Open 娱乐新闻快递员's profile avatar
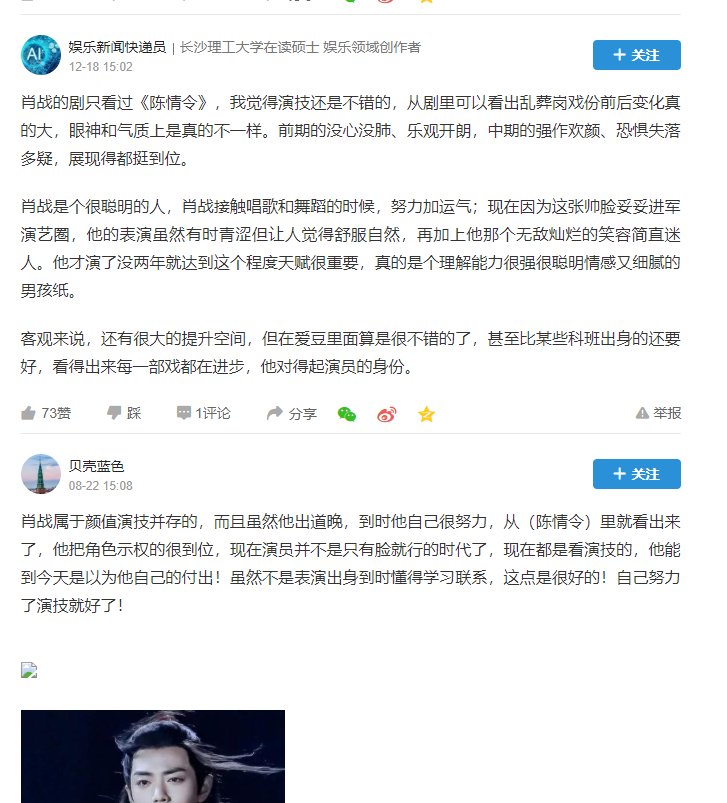Viewport: 727px width, 803px height. click(41, 55)
